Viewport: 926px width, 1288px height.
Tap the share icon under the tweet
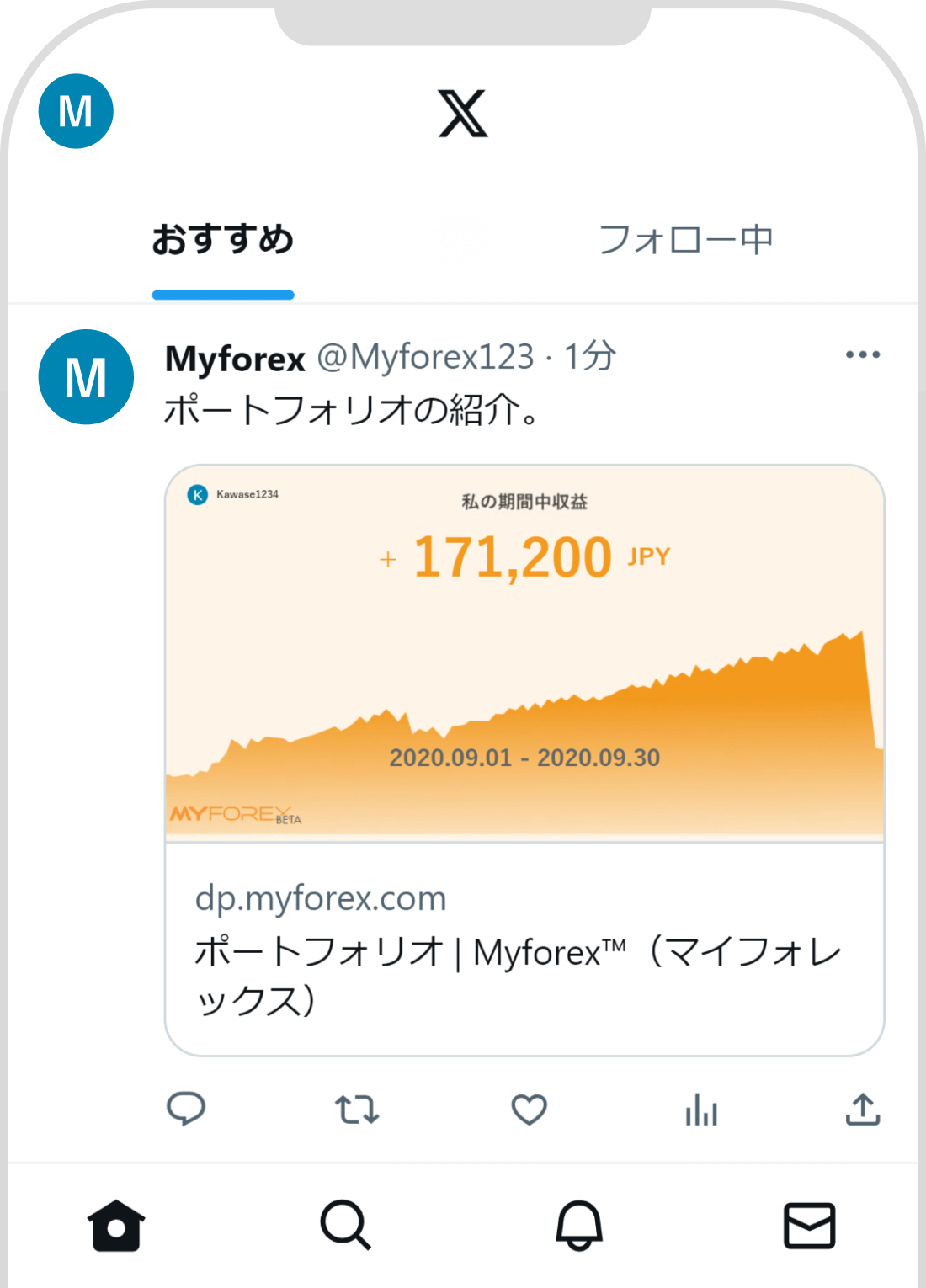coord(863,1110)
